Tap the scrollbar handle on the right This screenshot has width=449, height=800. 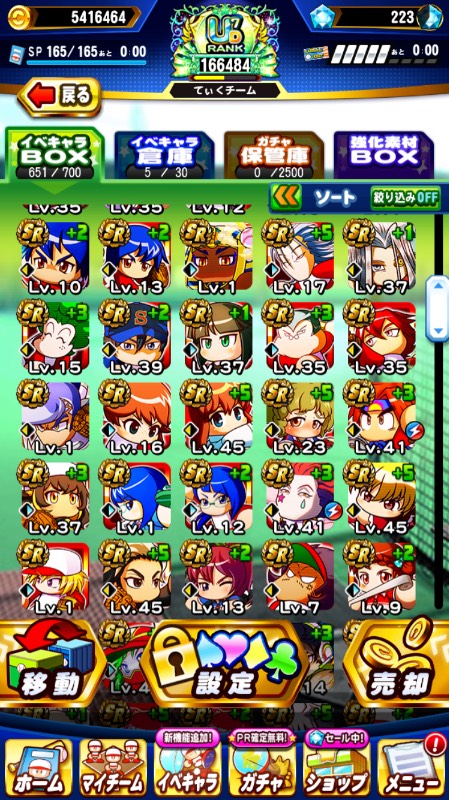pos(437,308)
